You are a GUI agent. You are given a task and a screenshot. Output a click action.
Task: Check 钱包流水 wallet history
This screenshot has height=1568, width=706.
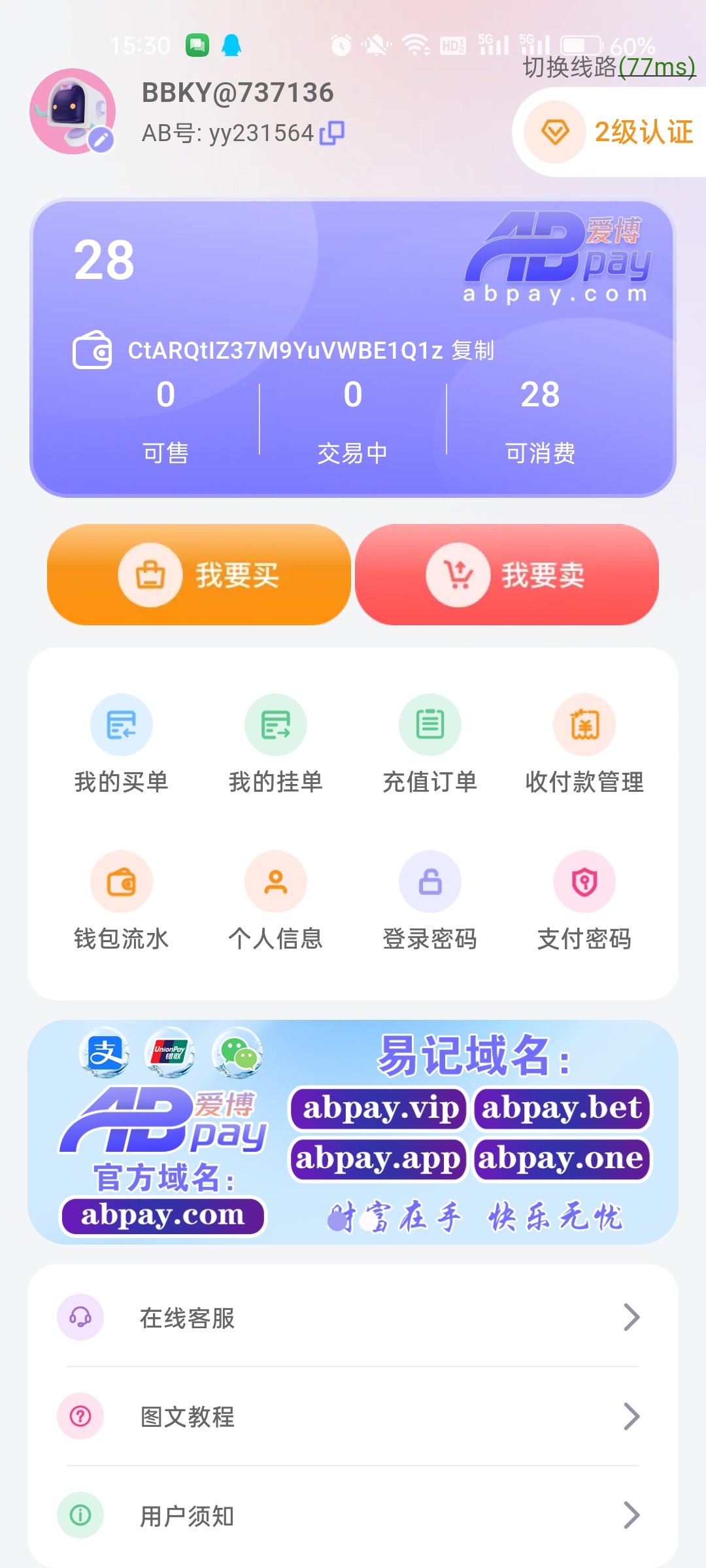tap(122, 902)
